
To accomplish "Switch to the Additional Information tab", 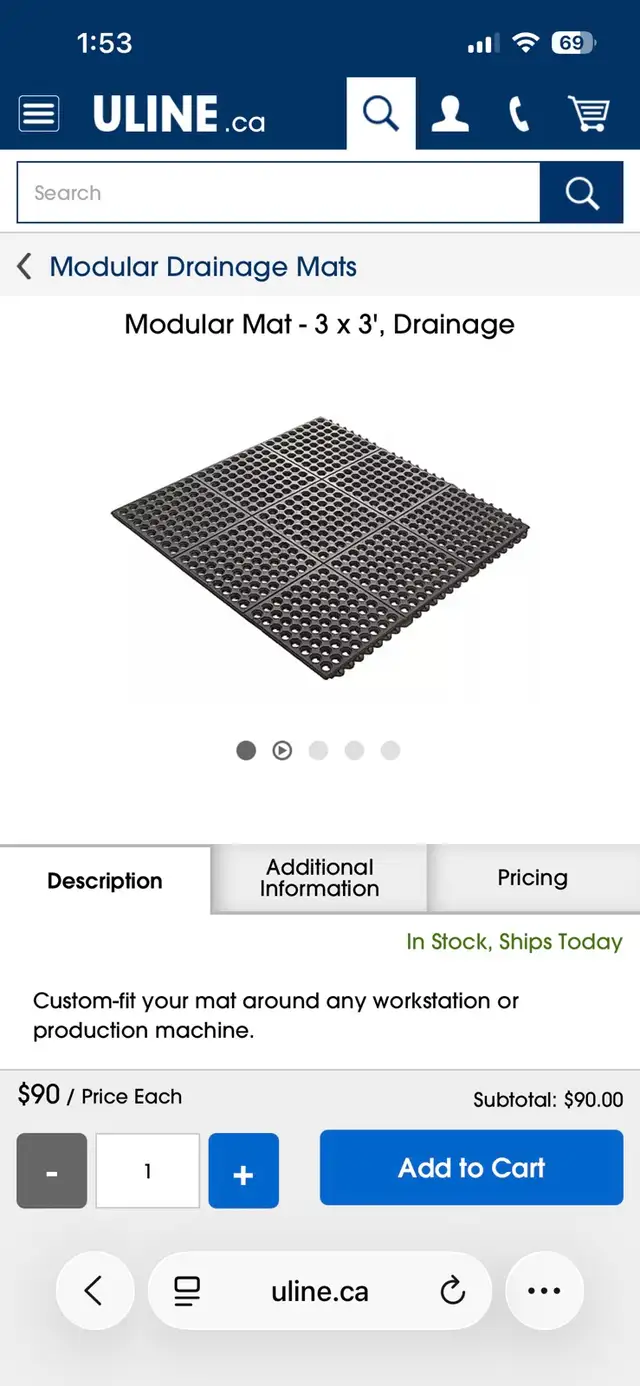I will pos(319,878).
